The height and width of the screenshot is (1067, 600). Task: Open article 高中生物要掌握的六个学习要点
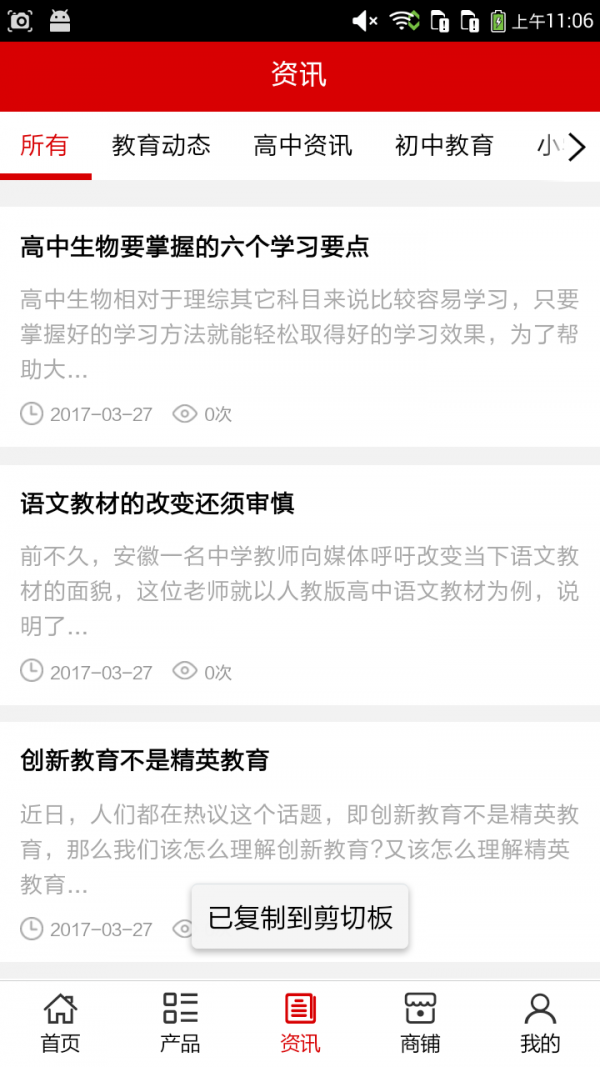195,246
